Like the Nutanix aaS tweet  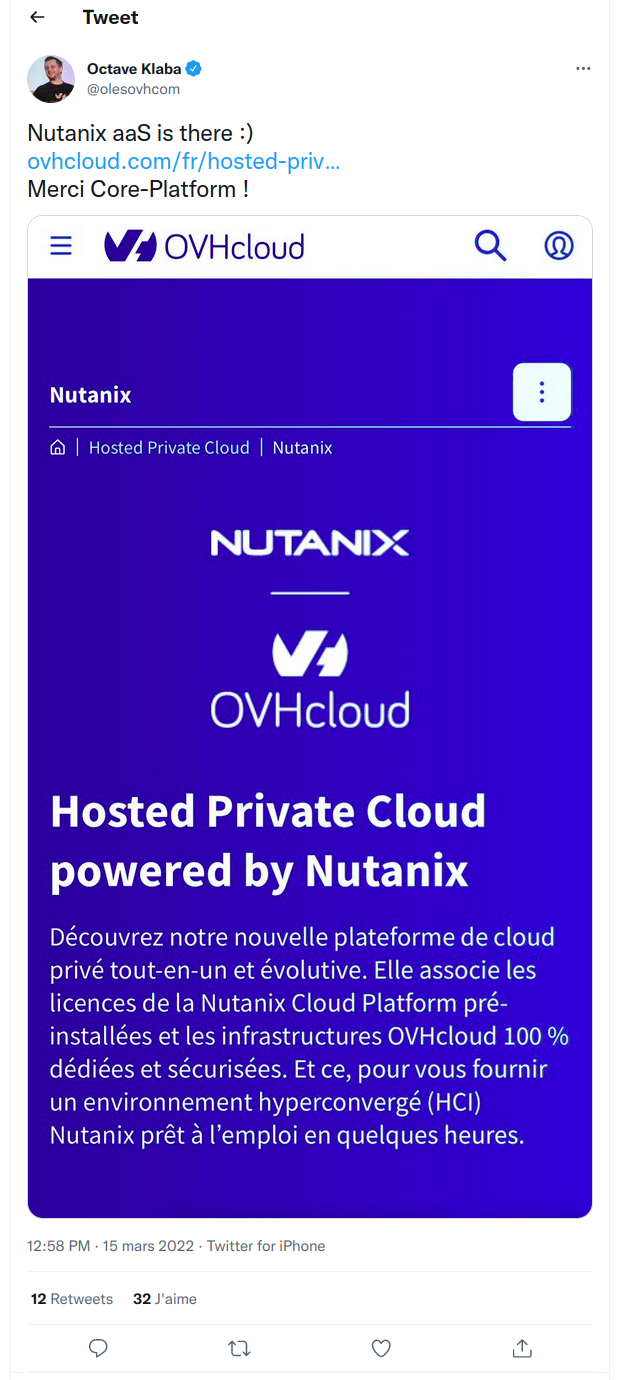point(381,1349)
